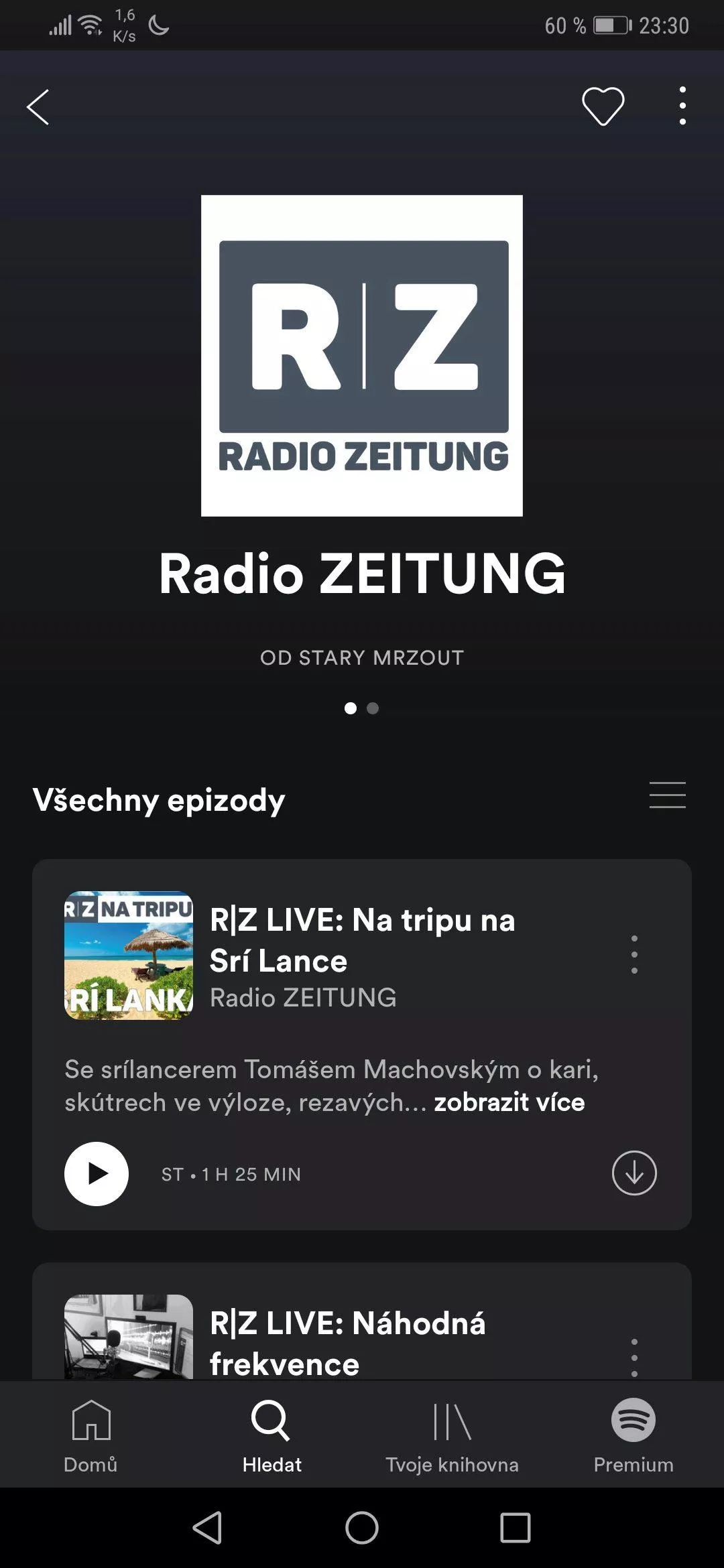Open recent apps with the square button

tap(516, 1528)
